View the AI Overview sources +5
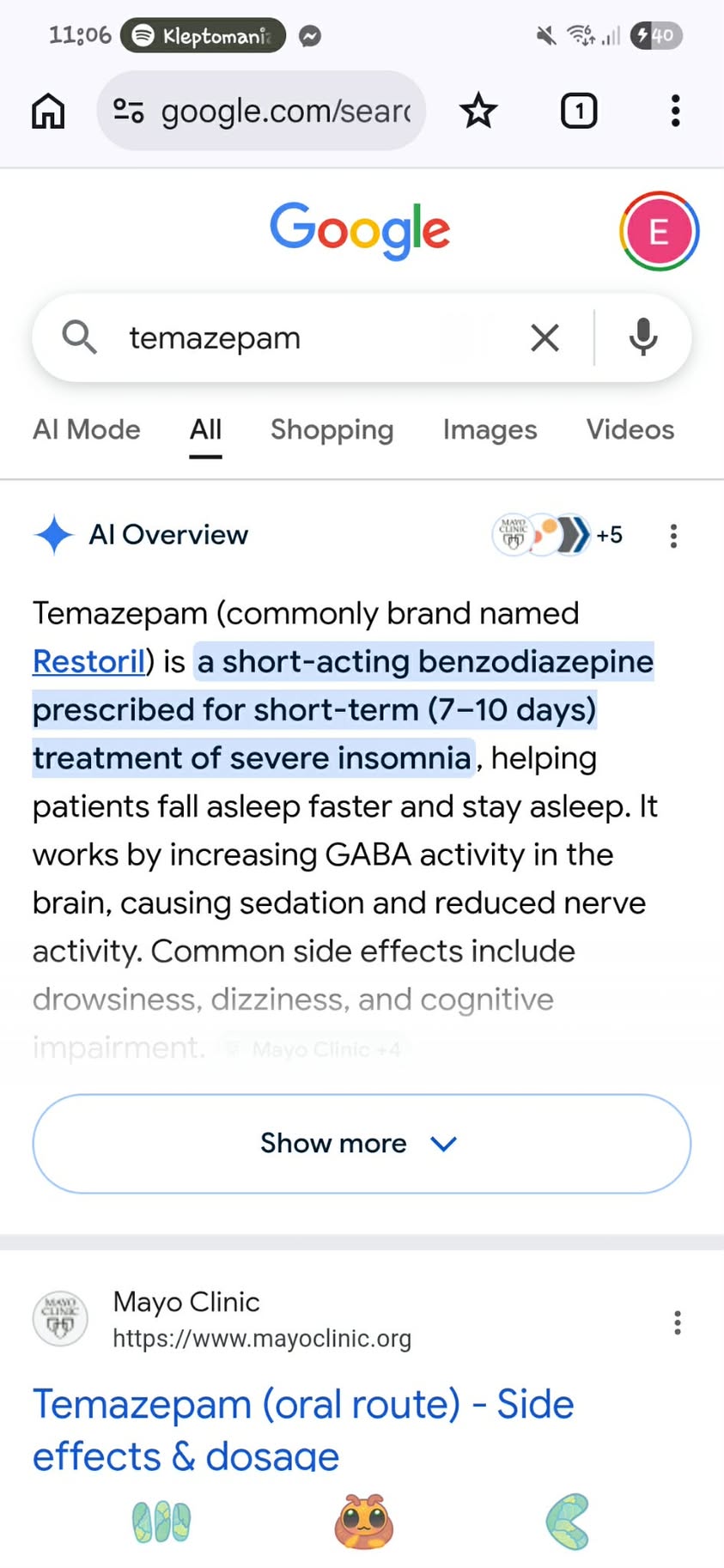 coord(557,535)
